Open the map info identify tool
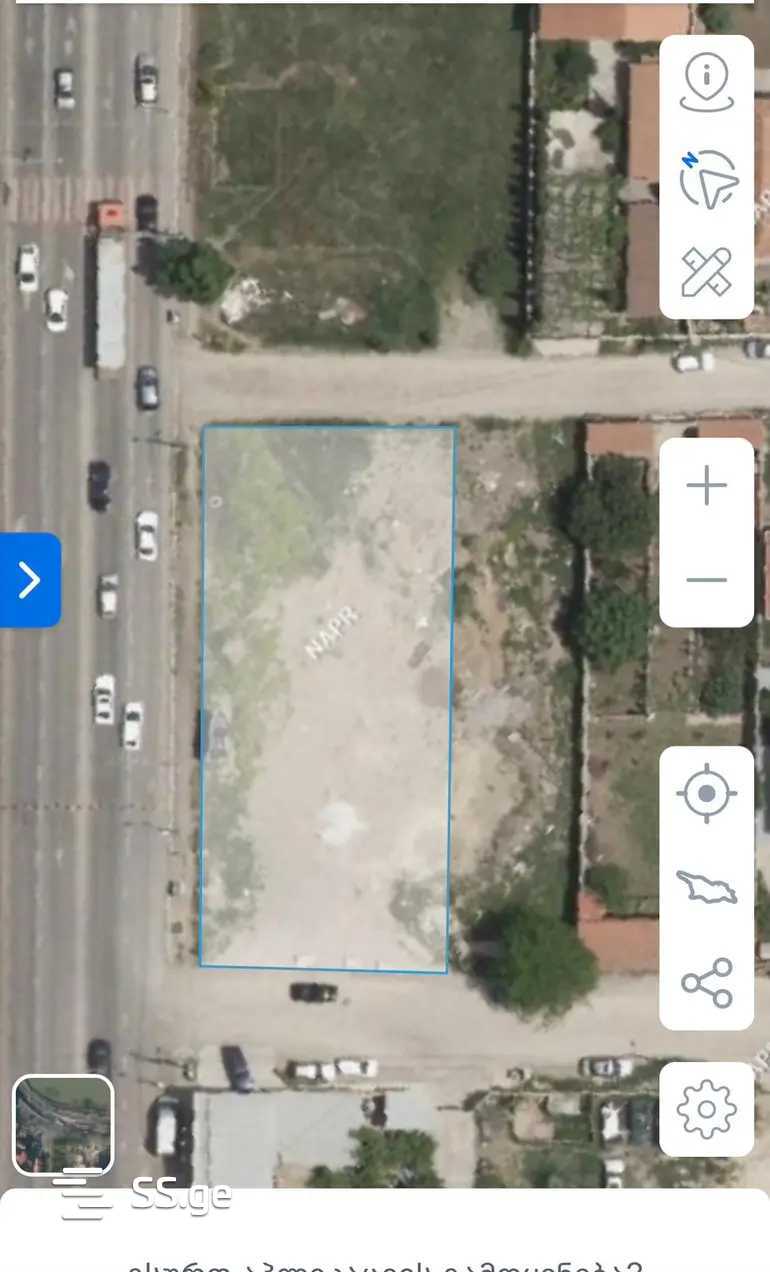Viewport: 770px width, 1272px height. (x=707, y=83)
